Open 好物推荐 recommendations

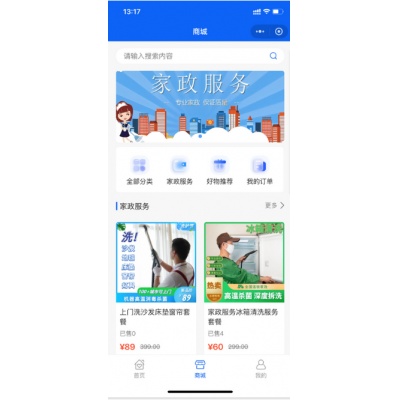(220, 171)
